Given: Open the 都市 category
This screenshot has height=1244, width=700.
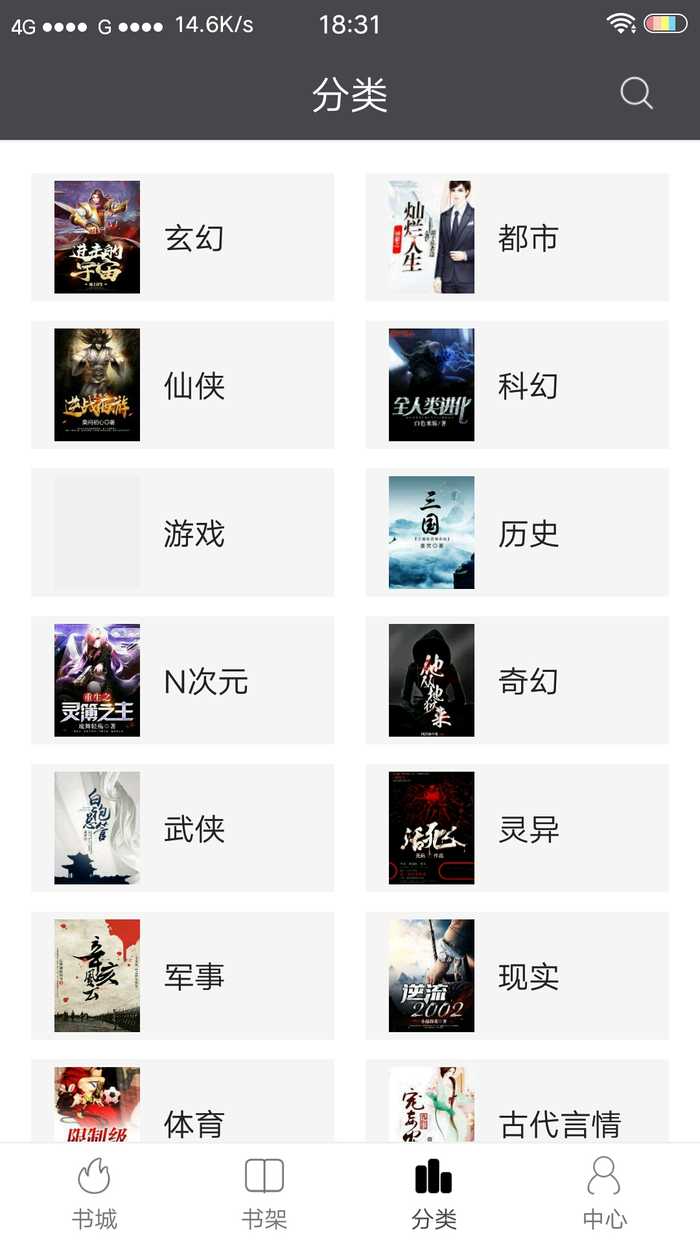Looking at the screenshot, I should pos(517,237).
